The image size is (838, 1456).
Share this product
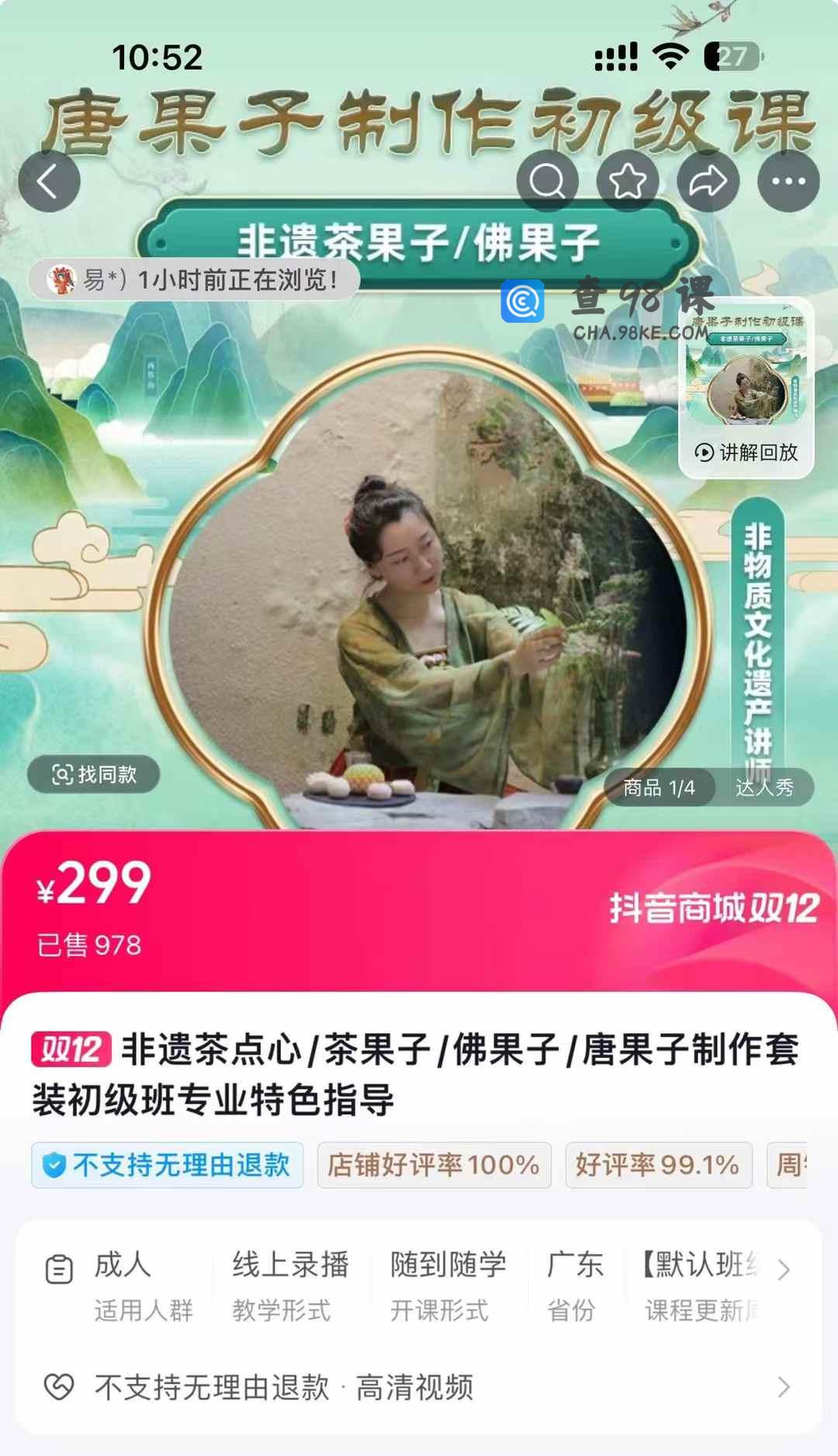(x=708, y=182)
